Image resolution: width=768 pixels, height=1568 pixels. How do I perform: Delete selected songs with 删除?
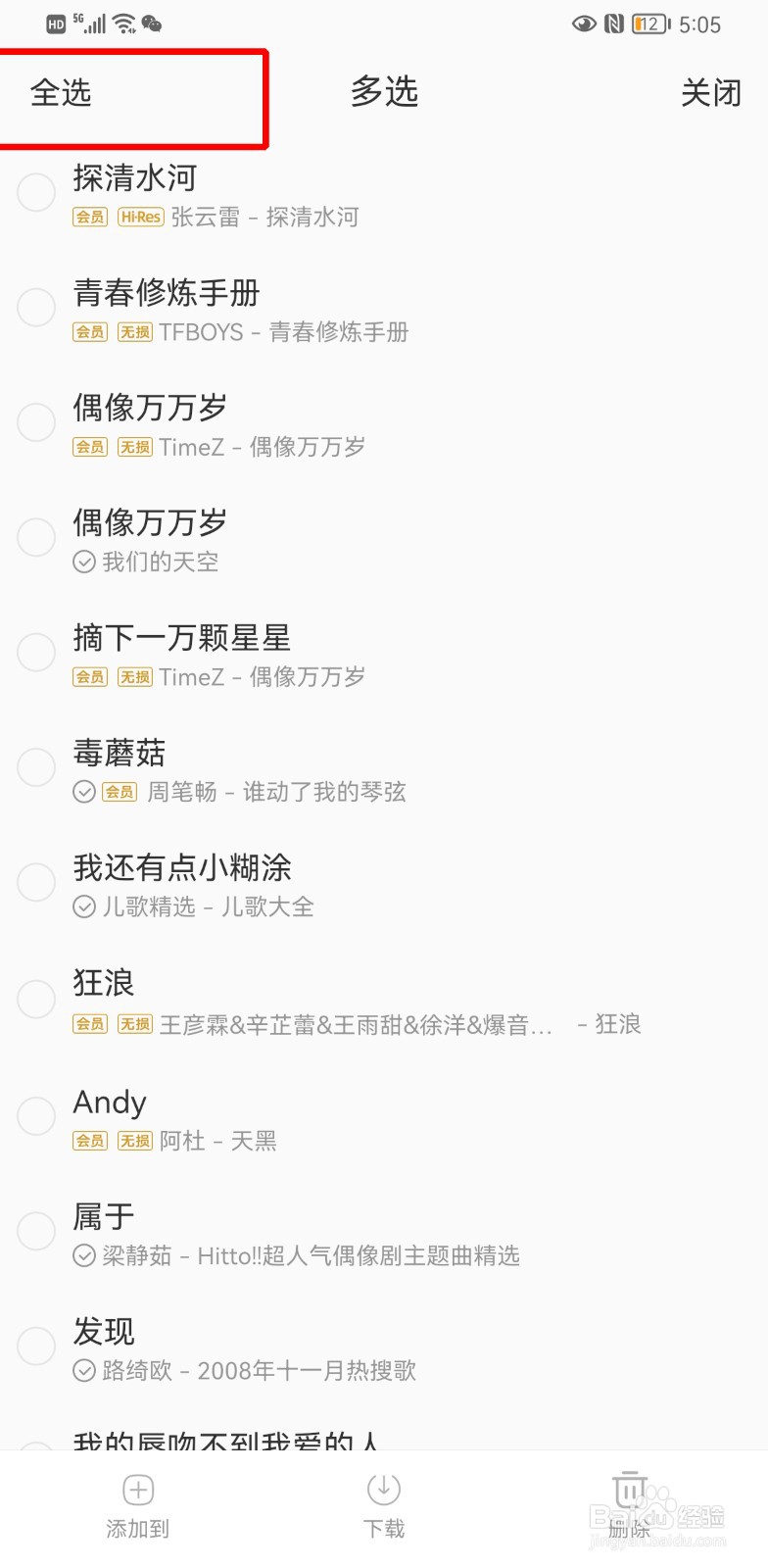[630, 1507]
